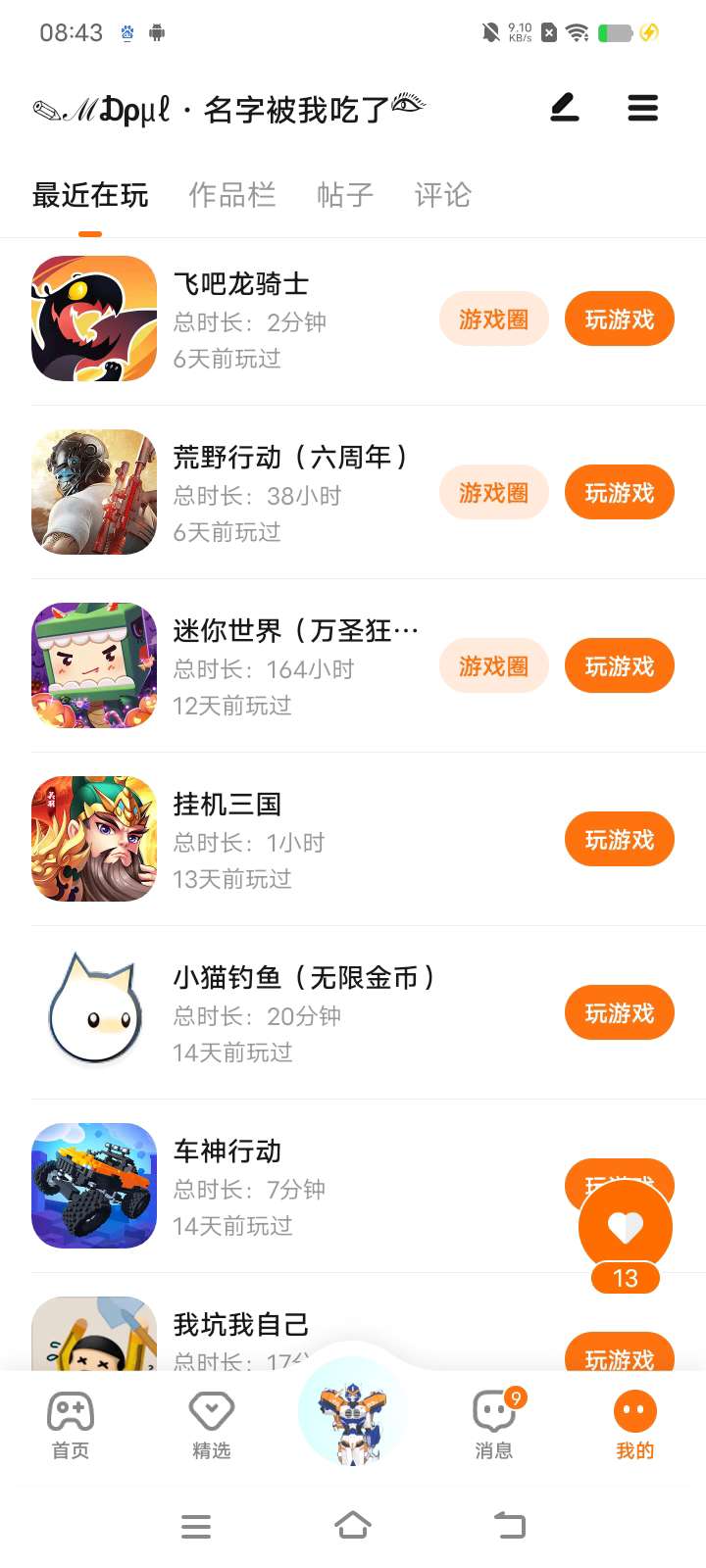
Task: Play 挂机三国 game
Action: point(619,840)
